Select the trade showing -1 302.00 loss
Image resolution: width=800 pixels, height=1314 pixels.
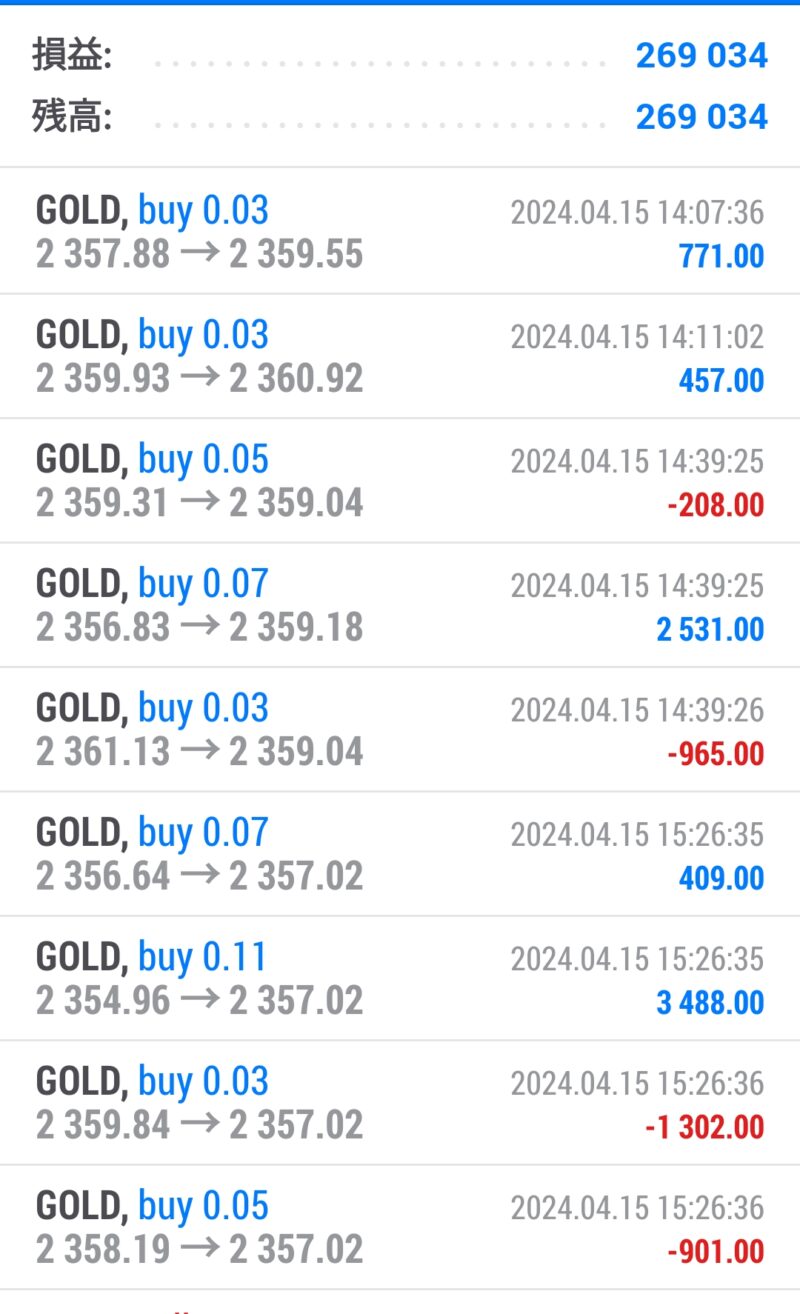pyautogui.click(x=400, y=1103)
